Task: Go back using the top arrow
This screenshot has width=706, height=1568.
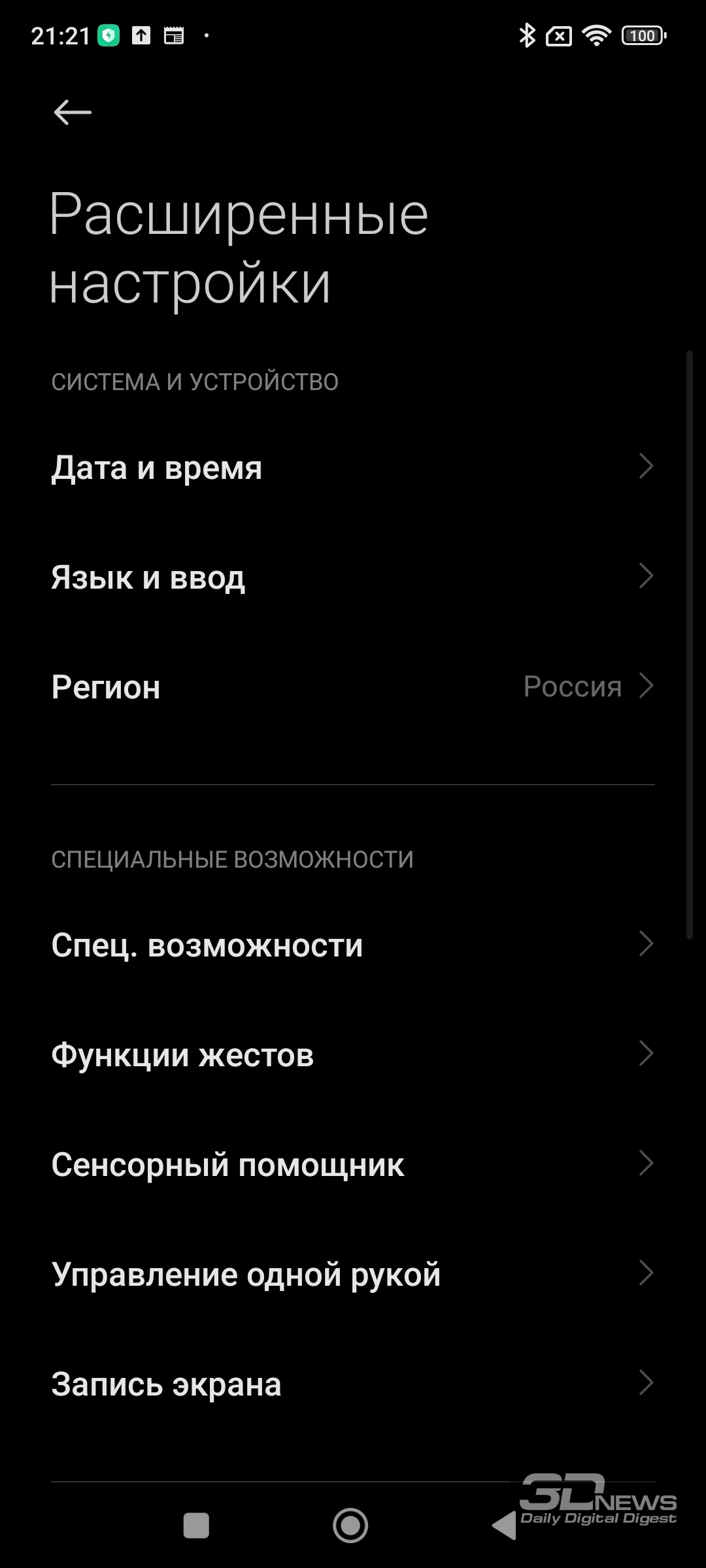Action: pos(73,112)
